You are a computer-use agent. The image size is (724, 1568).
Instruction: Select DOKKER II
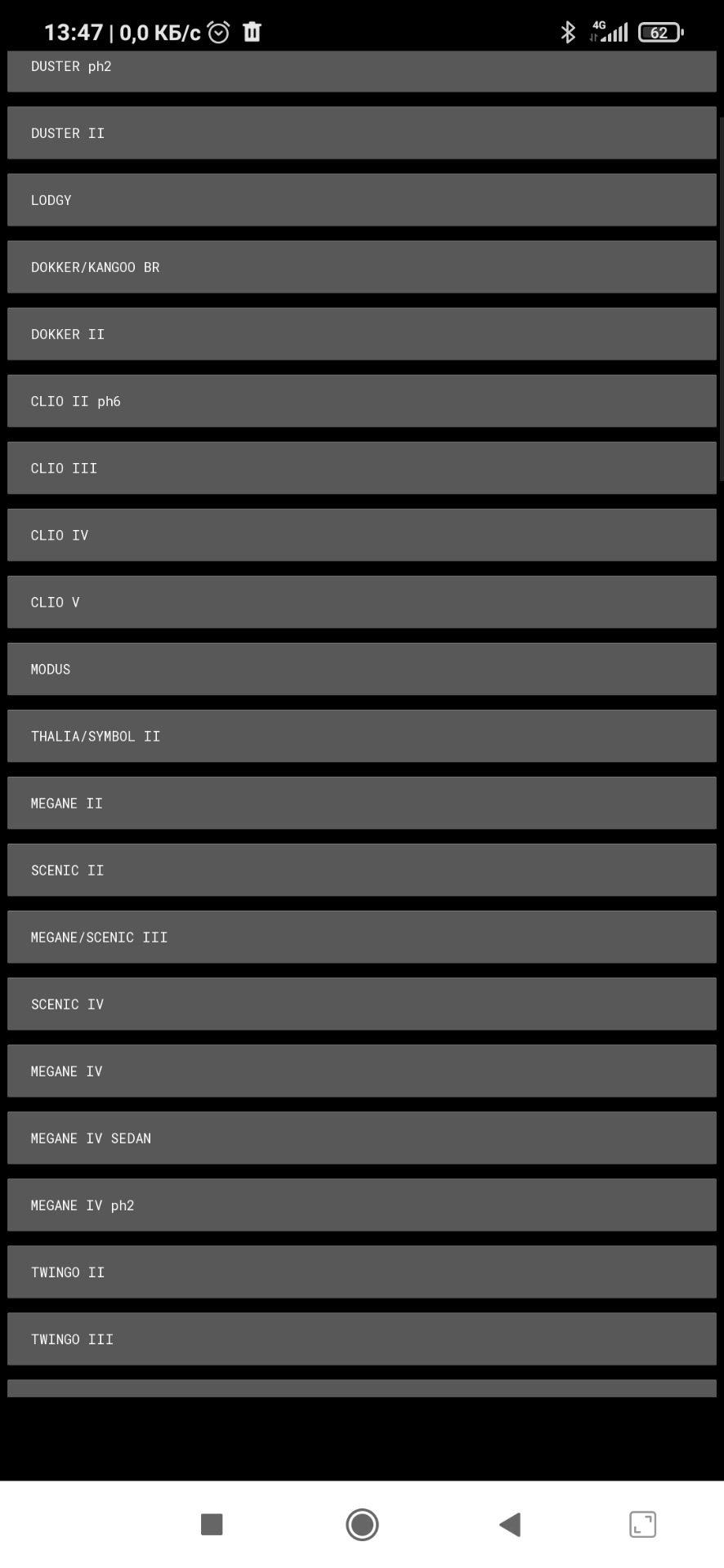click(361, 334)
